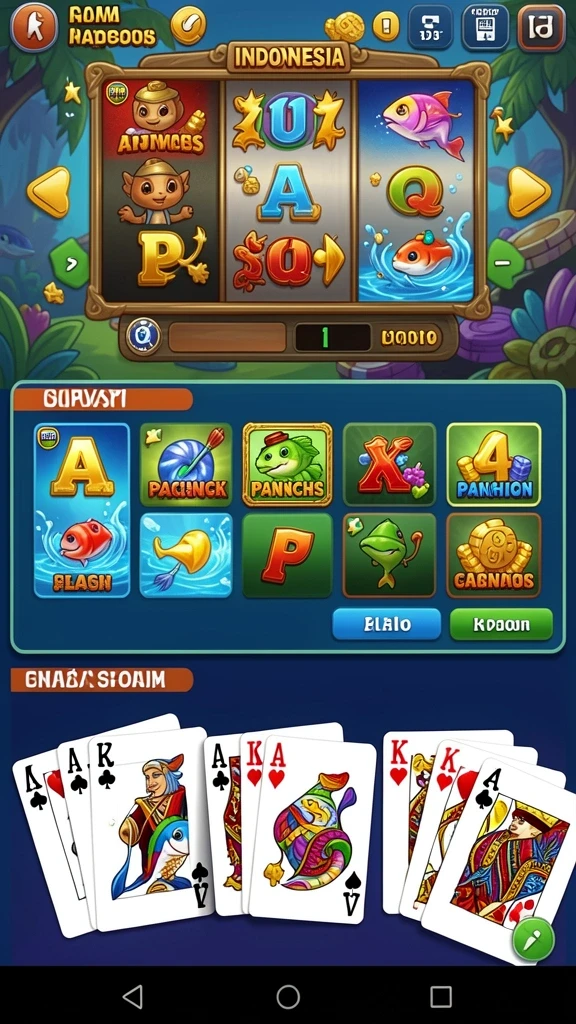
Task: Open the orange 'P' game tile
Action: tap(287, 555)
